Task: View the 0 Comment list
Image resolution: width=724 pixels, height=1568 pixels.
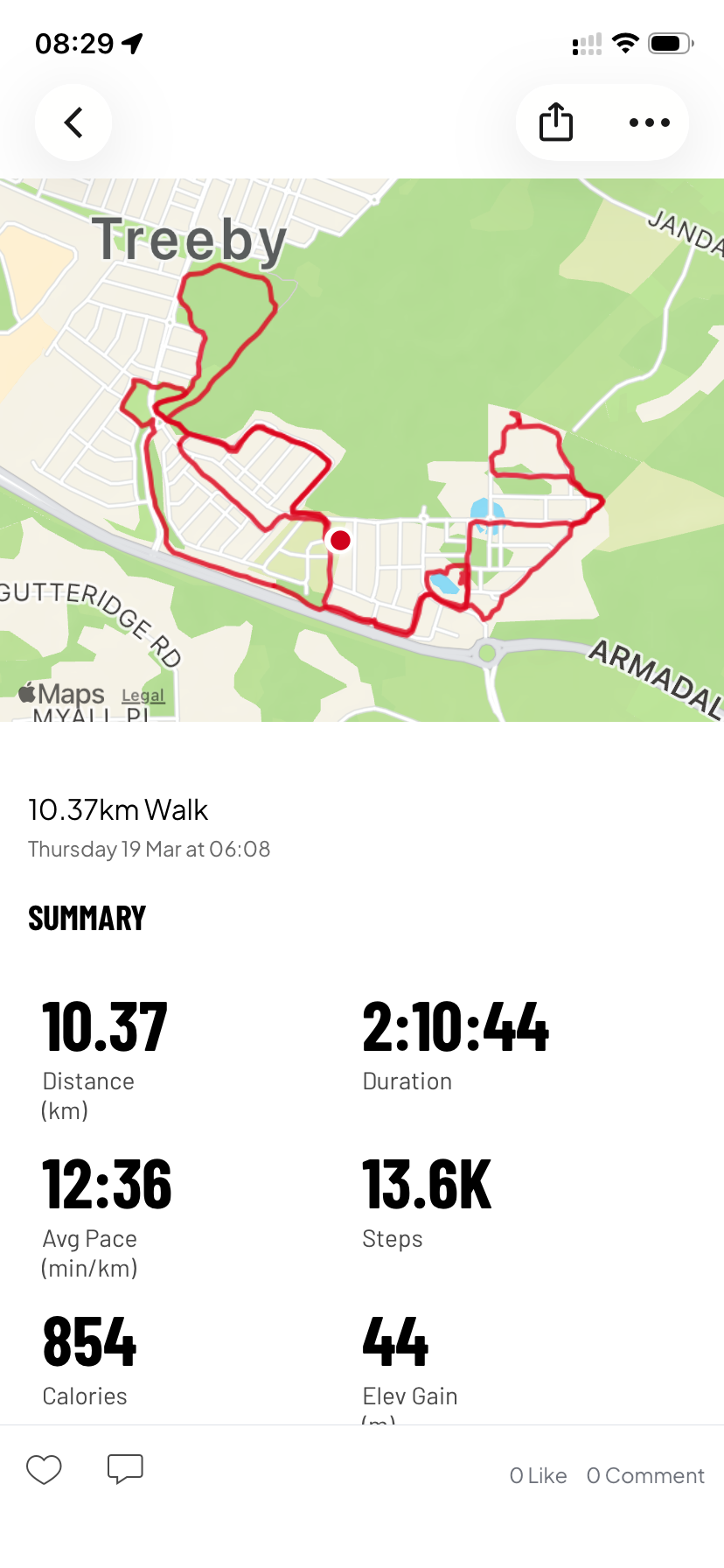Action: click(x=645, y=1475)
